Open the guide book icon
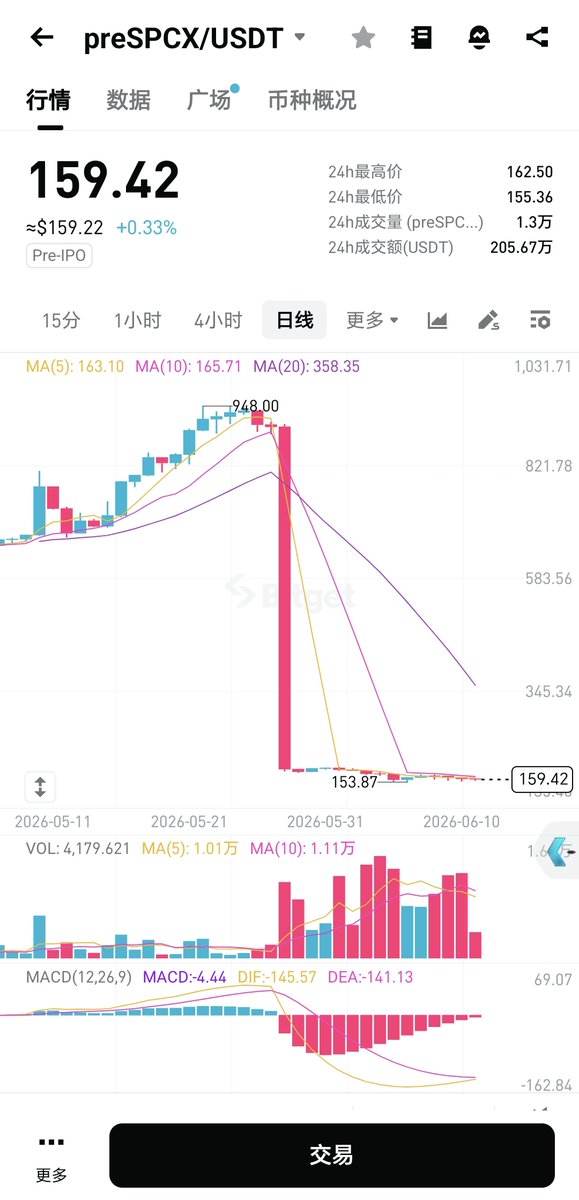 coord(421,38)
